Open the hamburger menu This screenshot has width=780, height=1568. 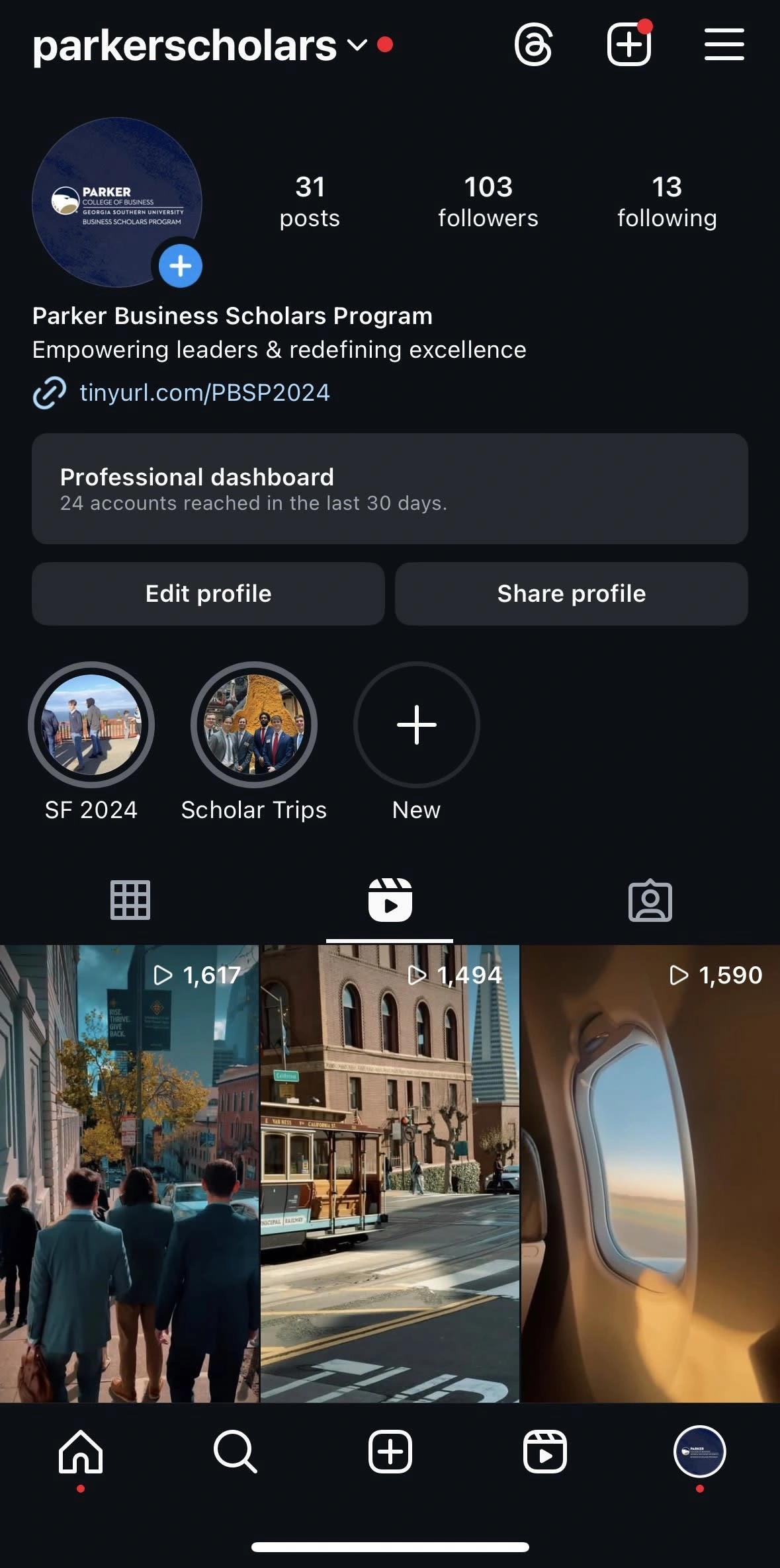click(x=724, y=45)
